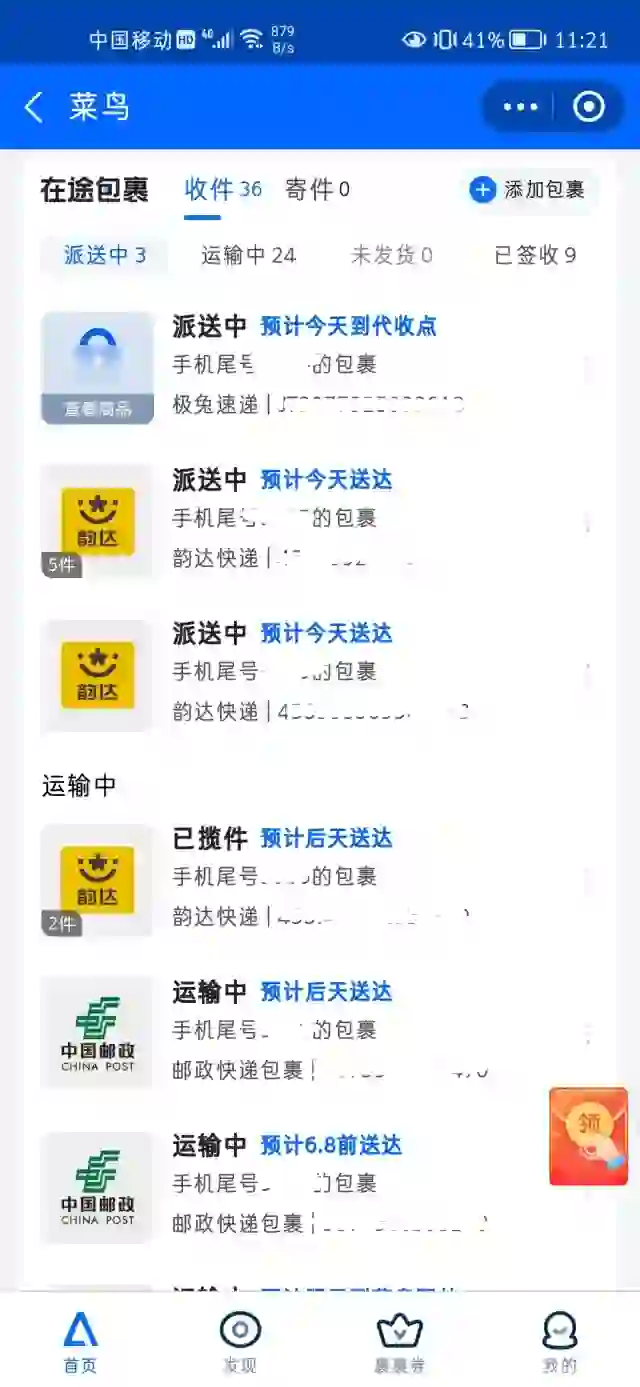This screenshot has height=1387, width=640.
Task: Tap the 添加包裹 button
Action: [528, 190]
